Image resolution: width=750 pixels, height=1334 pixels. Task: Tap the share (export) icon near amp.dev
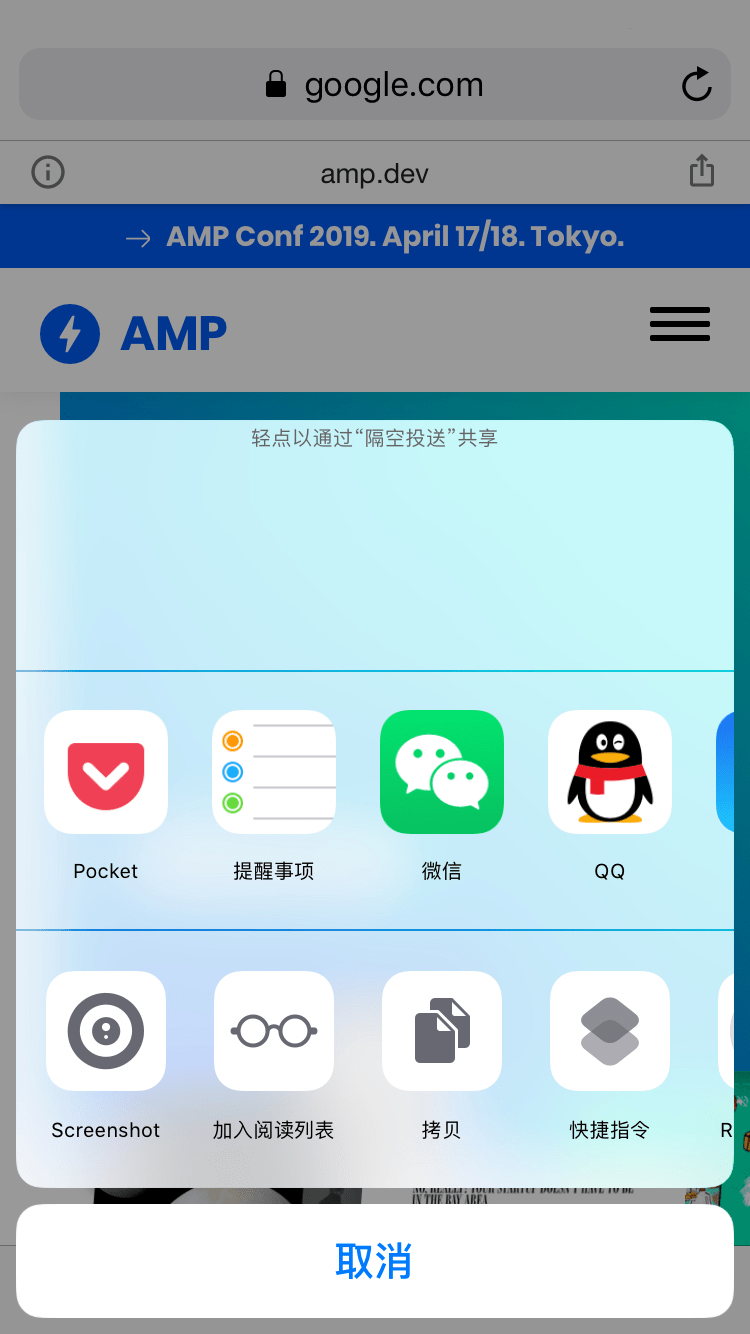click(701, 171)
